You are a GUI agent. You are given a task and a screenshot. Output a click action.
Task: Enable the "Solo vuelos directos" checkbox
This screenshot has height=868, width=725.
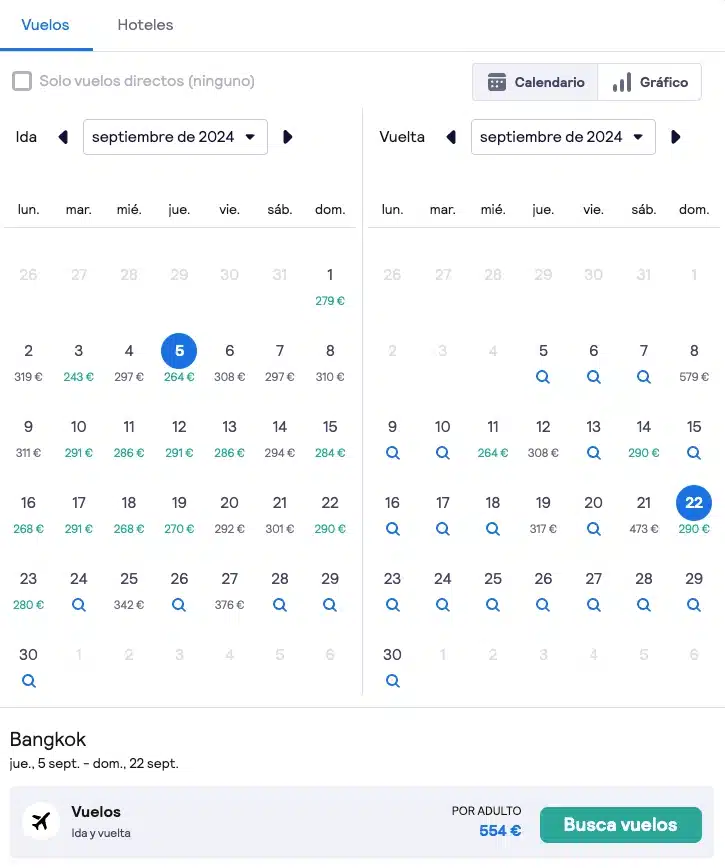coord(22,80)
